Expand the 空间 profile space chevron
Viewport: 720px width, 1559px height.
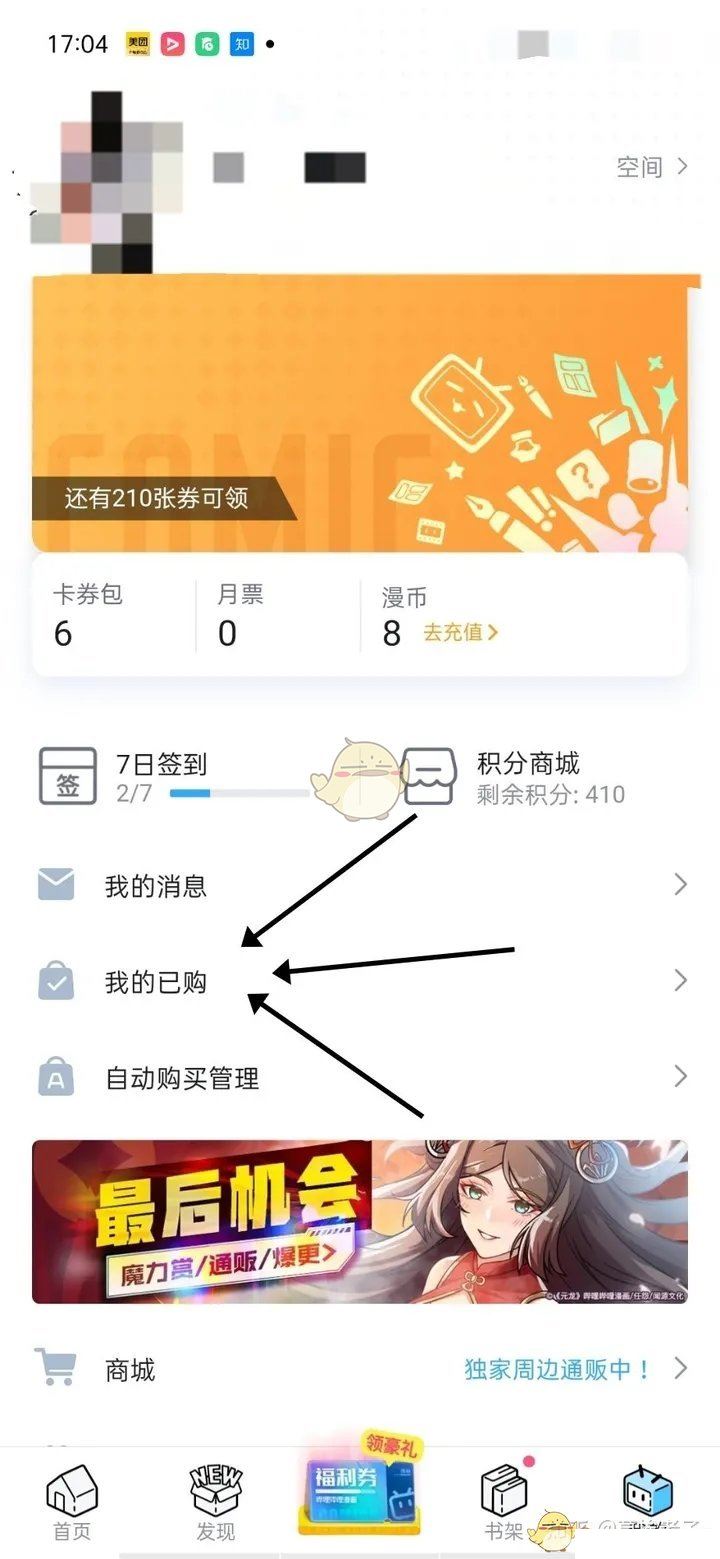coord(682,167)
